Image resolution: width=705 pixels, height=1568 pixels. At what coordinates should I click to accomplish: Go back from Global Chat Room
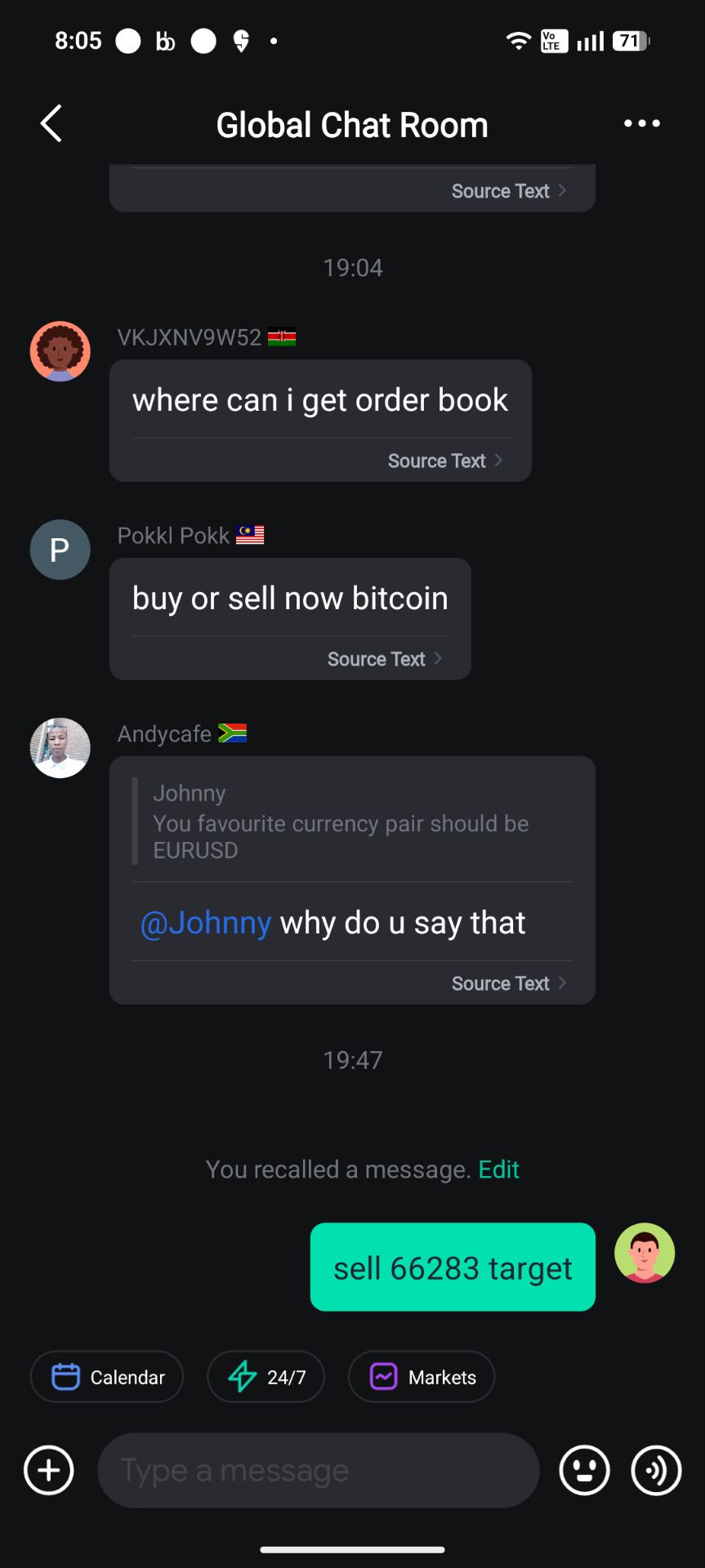tap(51, 124)
